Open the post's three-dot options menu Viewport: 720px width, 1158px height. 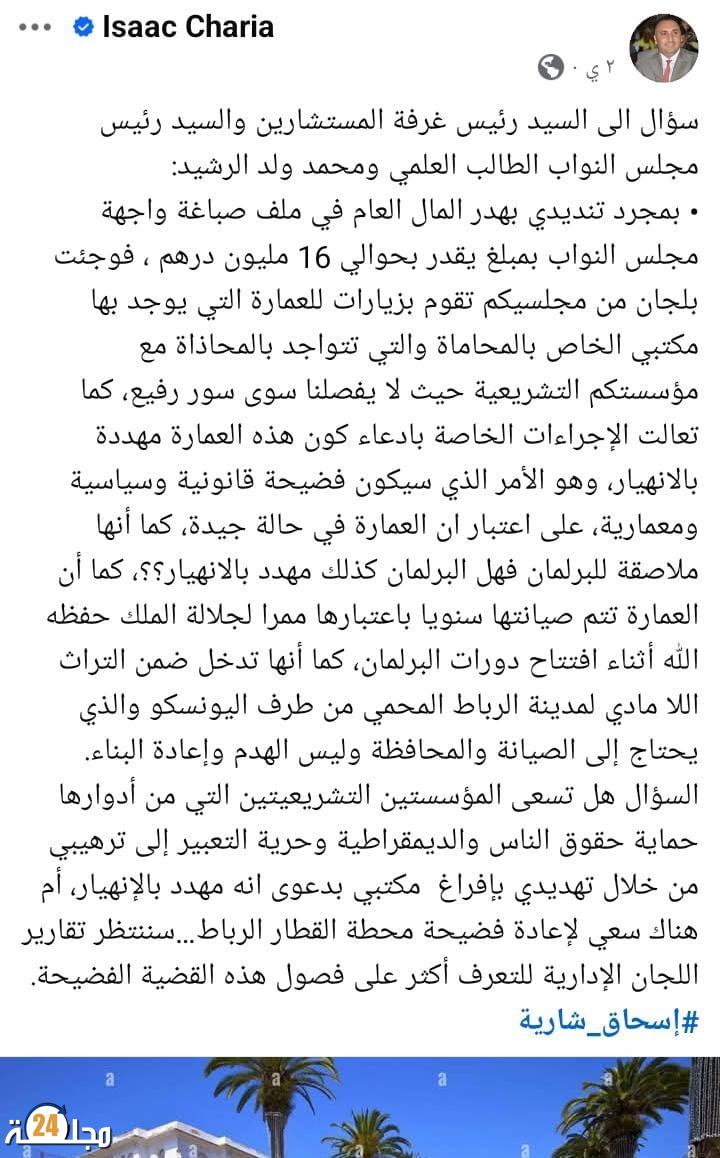34,27
